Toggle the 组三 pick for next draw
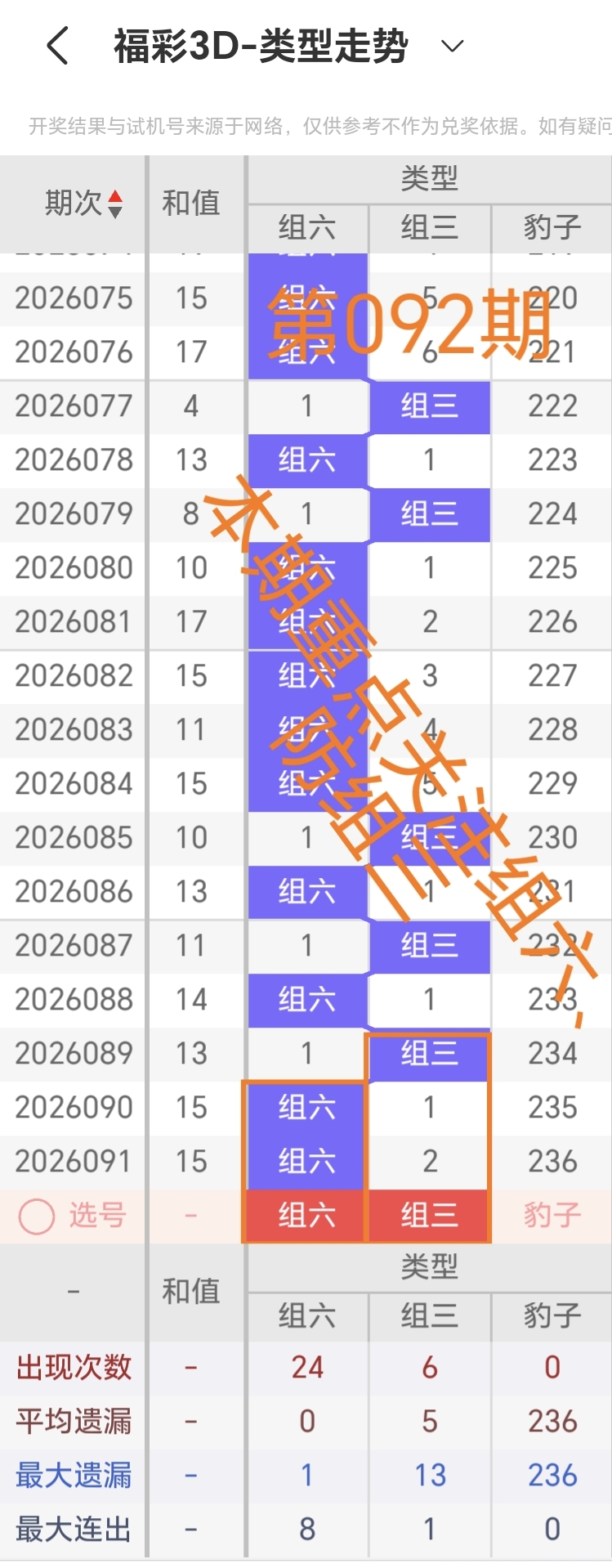This screenshot has width=612, height=1568. click(x=429, y=1216)
